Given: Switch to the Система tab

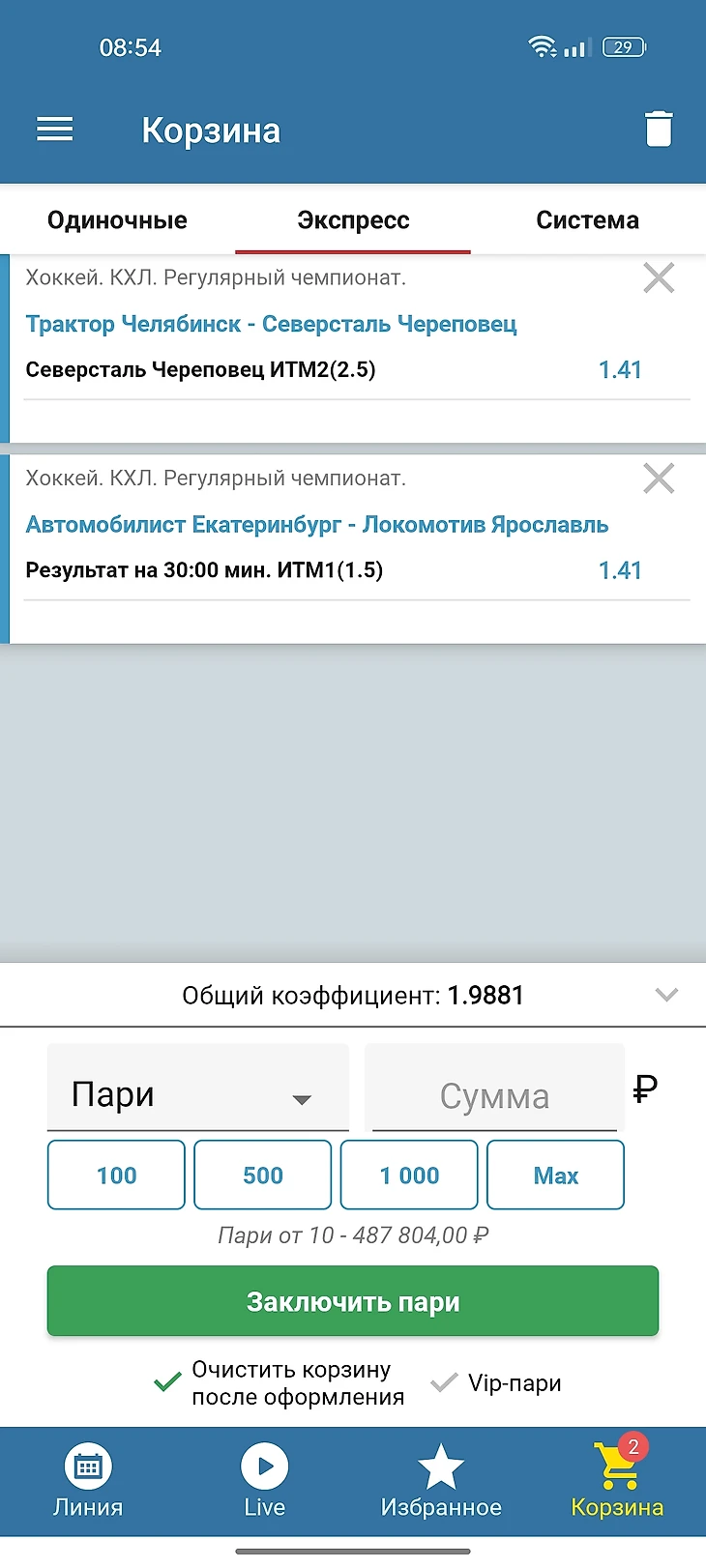Looking at the screenshot, I should pos(587,220).
